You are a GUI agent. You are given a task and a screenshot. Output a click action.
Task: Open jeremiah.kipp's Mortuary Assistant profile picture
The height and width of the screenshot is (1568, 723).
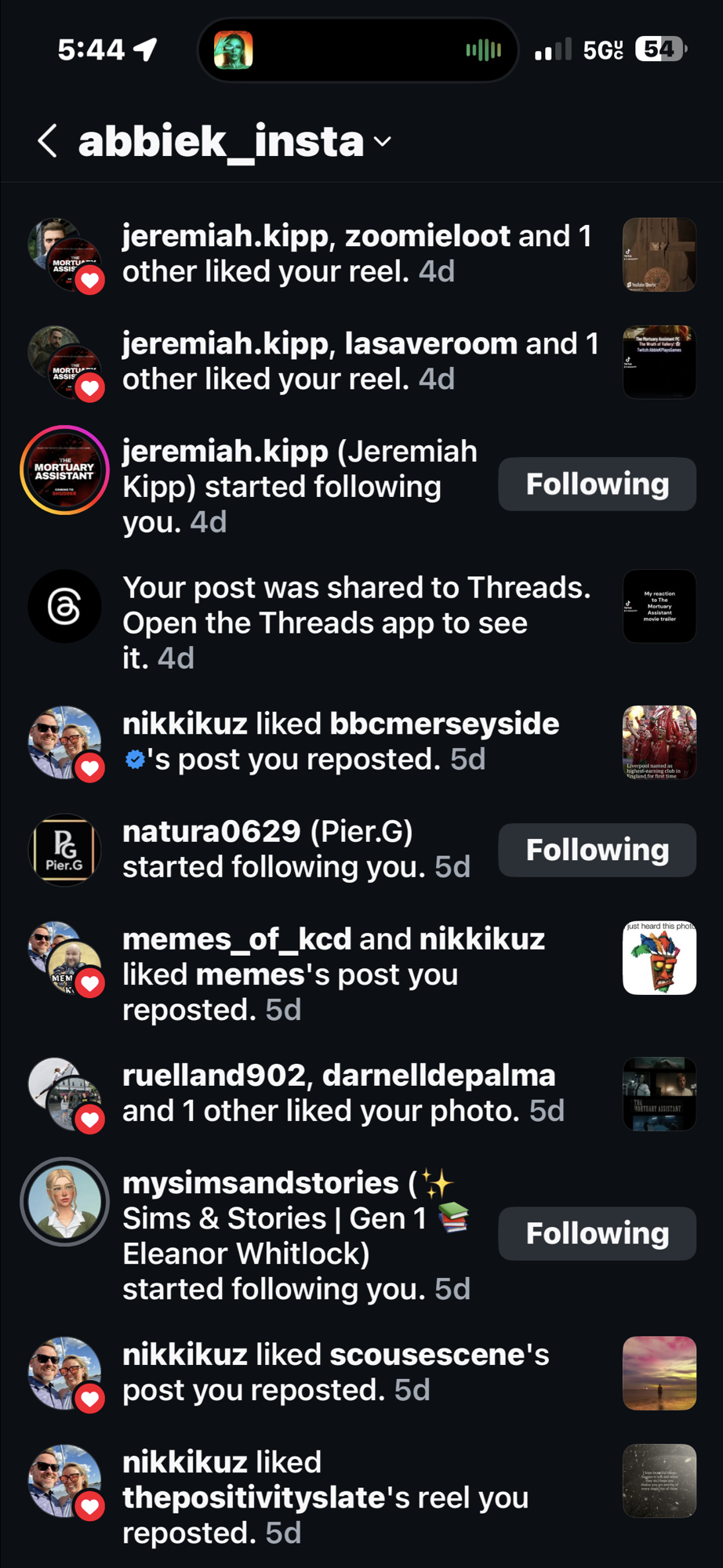coord(64,470)
